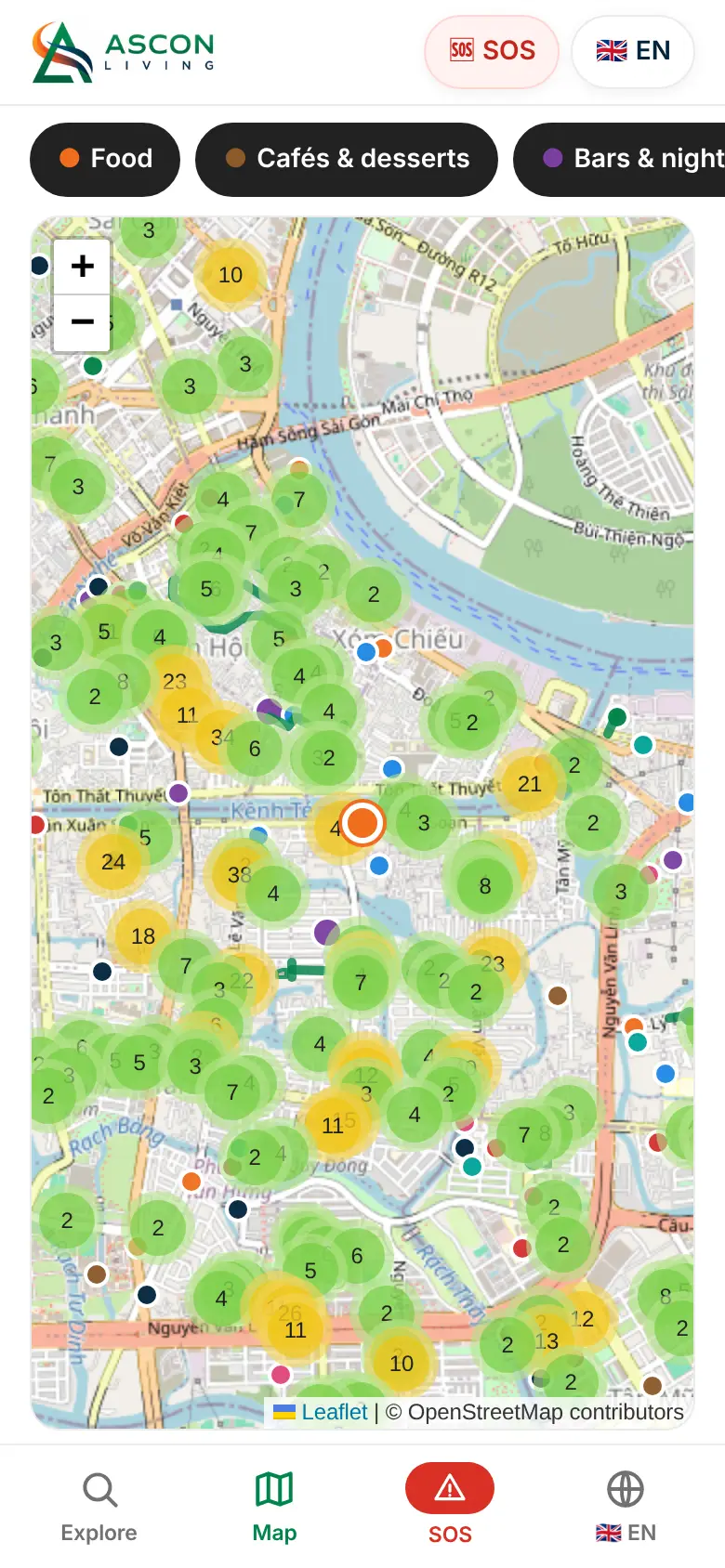
Task: Expand the yellow cluster marked 24
Action: (x=113, y=862)
